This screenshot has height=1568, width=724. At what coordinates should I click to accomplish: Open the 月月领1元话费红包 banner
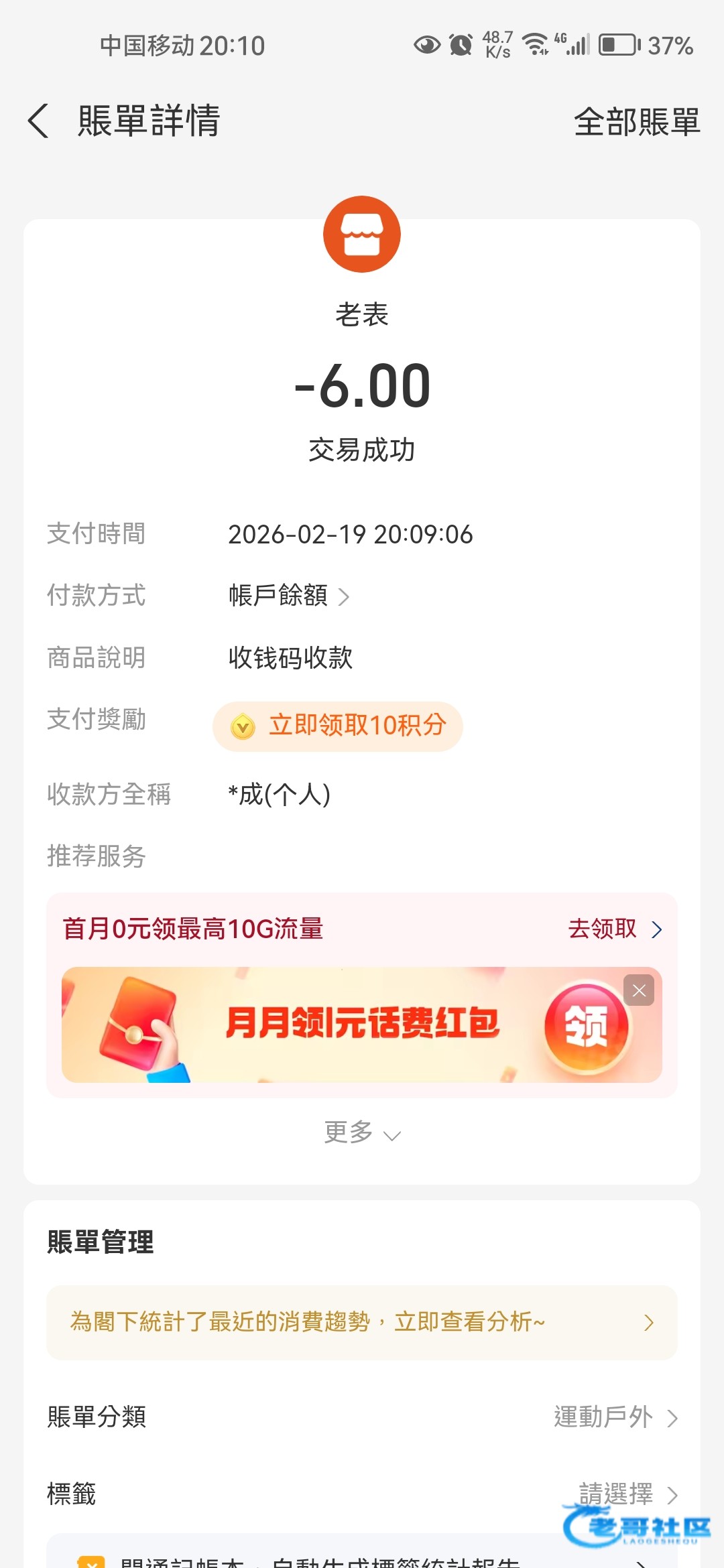(362, 1025)
